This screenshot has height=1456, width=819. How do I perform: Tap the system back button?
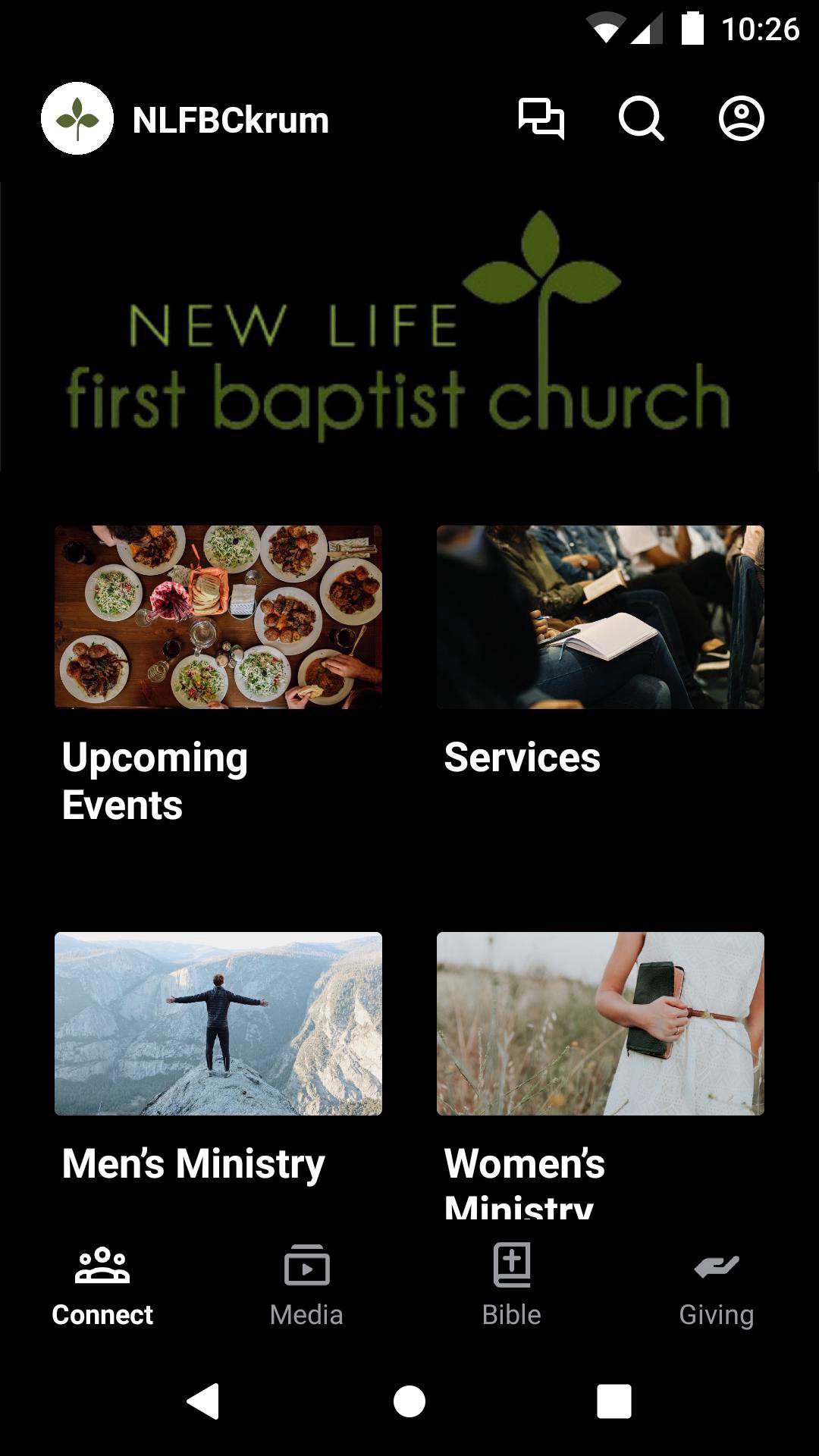click(x=203, y=1401)
